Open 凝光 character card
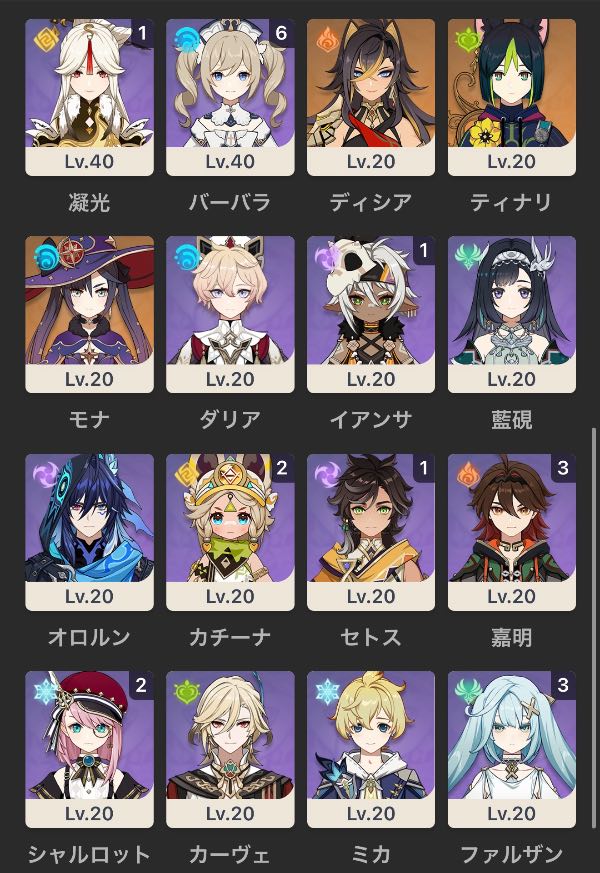Image resolution: width=600 pixels, height=873 pixels. (89, 97)
